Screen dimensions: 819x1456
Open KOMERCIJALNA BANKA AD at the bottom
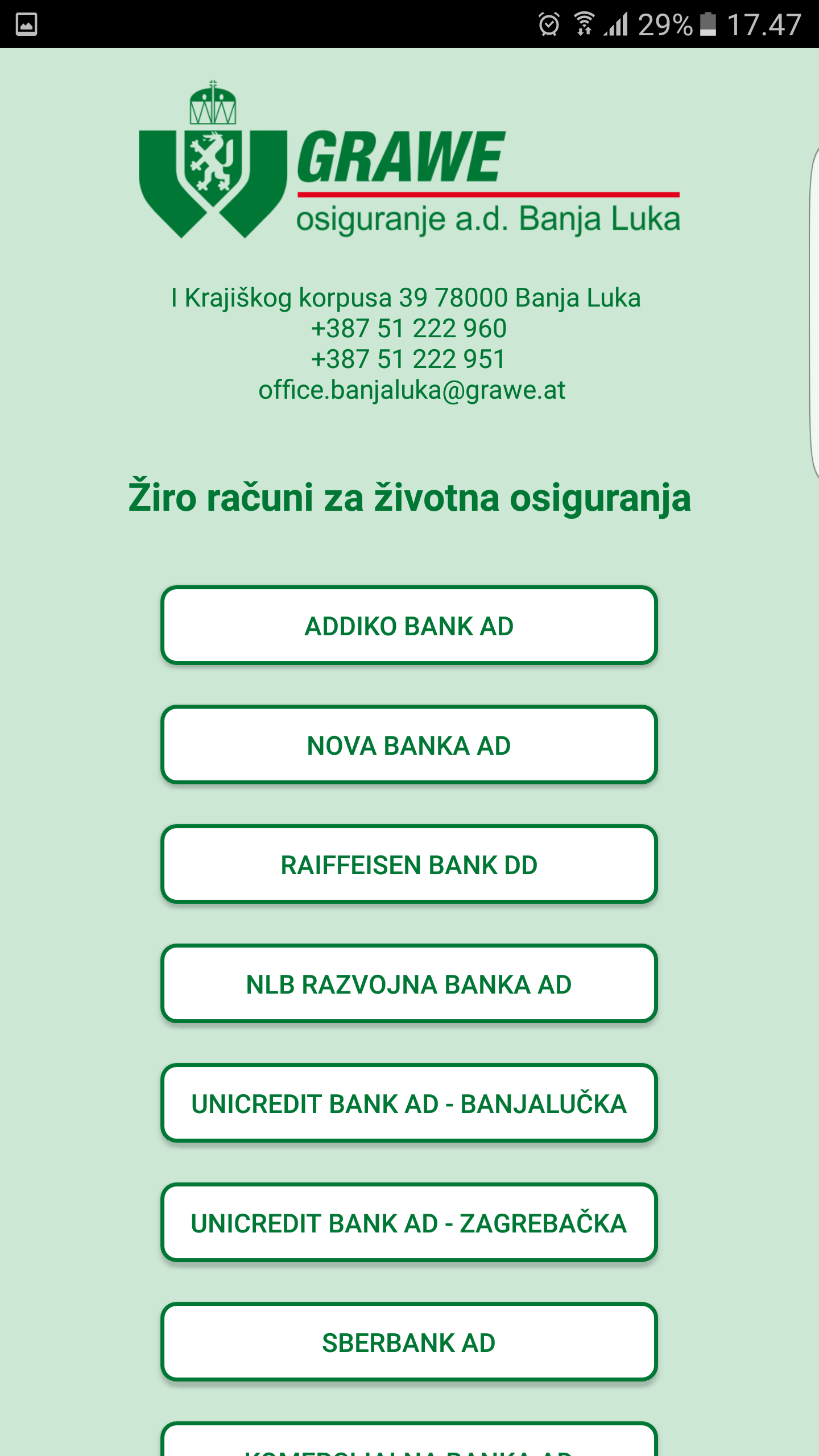[409, 1442]
